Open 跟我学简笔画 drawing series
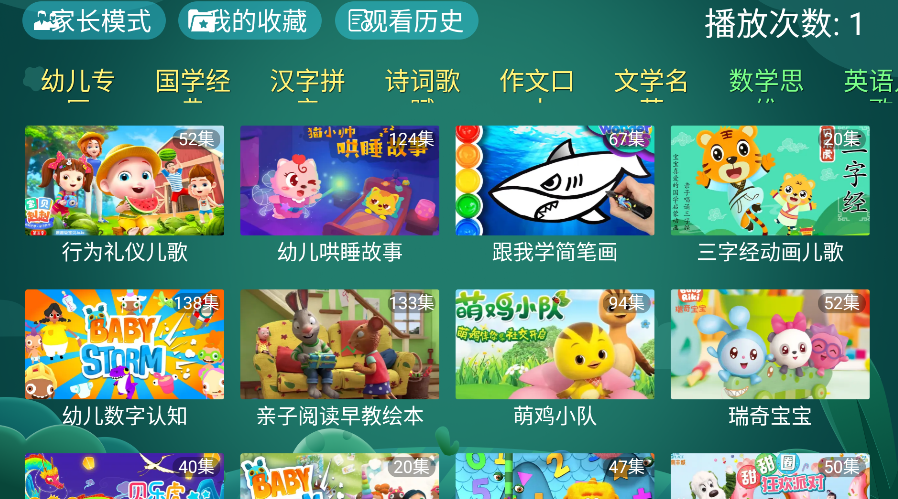The height and width of the screenshot is (499, 898). [x=555, y=181]
